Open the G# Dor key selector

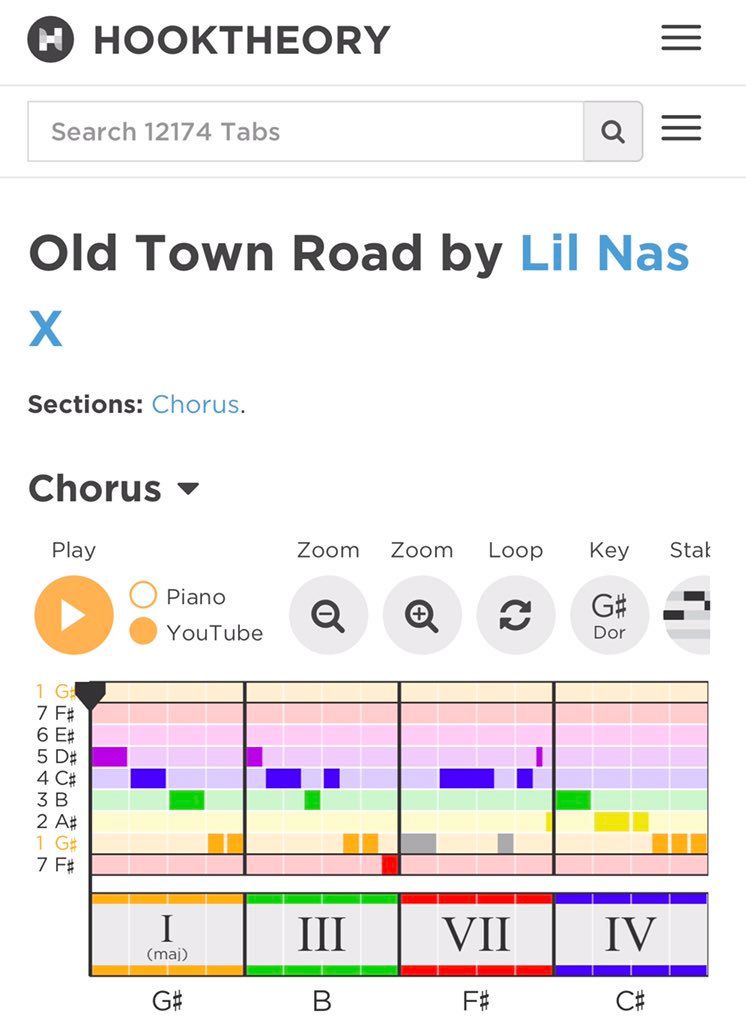(609, 615)
